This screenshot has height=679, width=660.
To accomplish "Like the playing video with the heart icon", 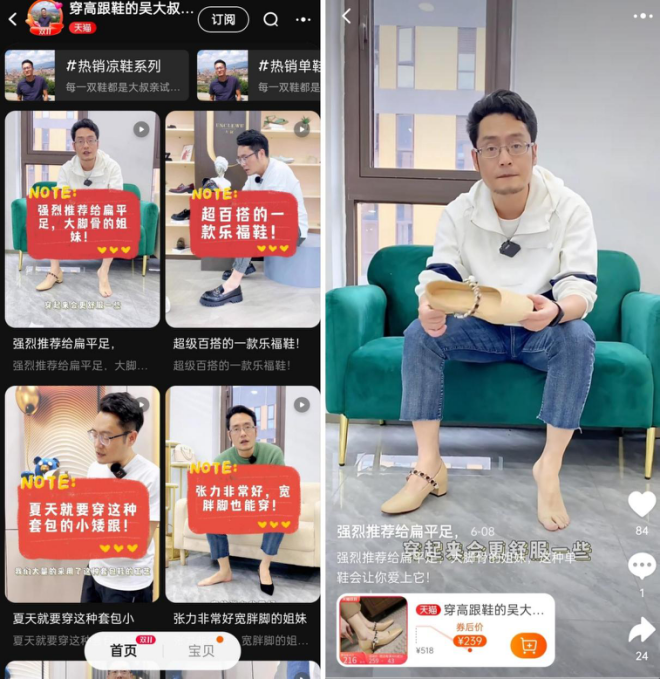I will 641,505.
